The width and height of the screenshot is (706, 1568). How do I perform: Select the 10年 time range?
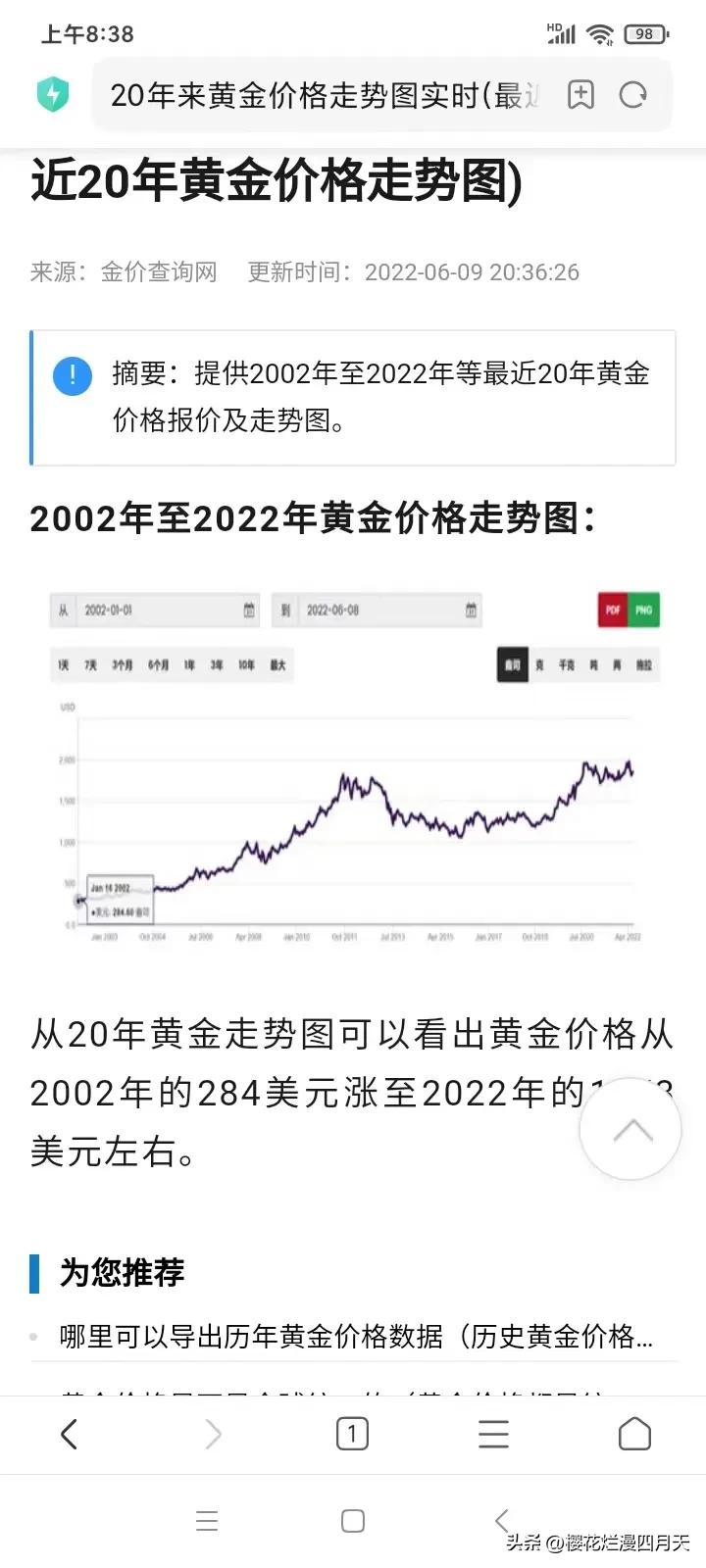pyautogui.click(x=246, y=664)
